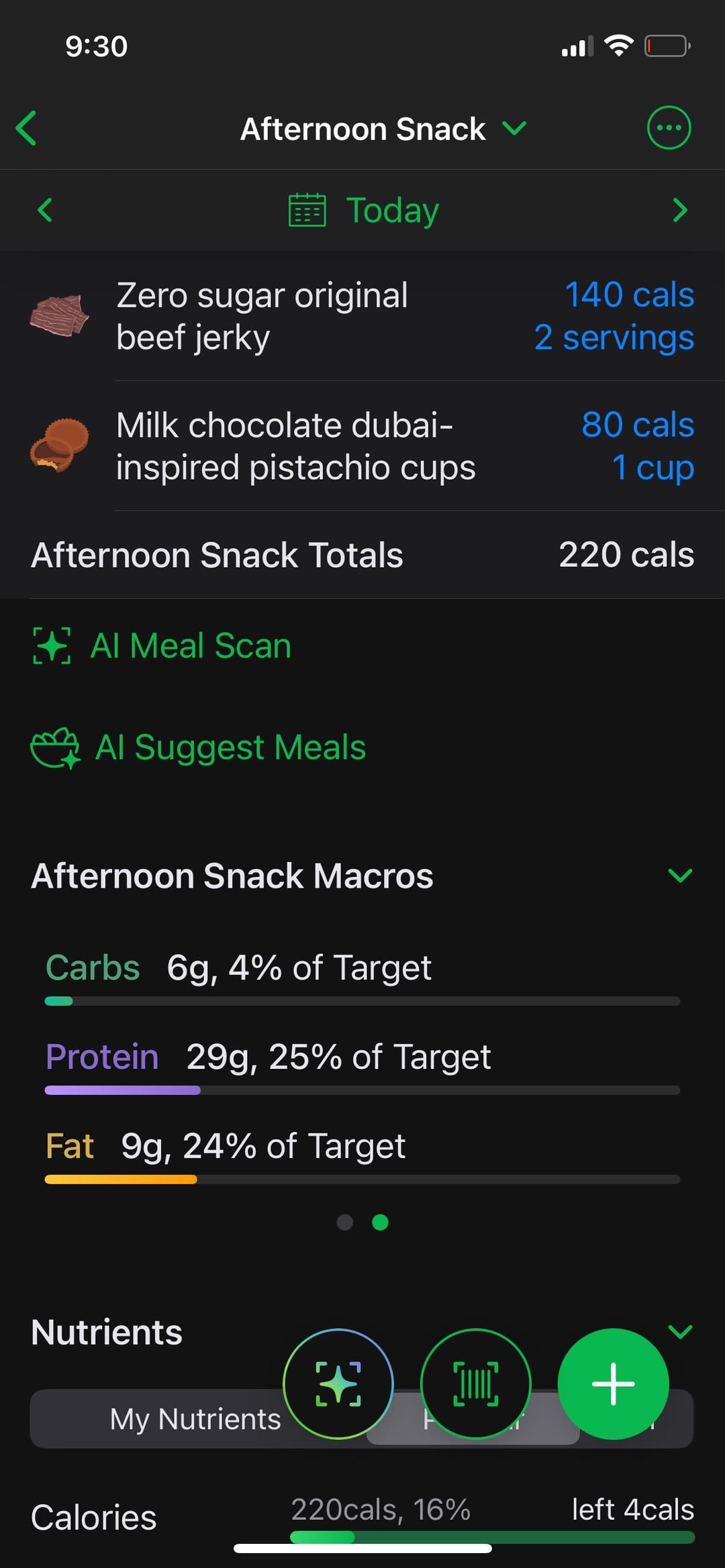Image resolution: width=725 pixels, height=1568 pixels.
Task: Tap the floating AI scan button
Action: [338, 1383]
